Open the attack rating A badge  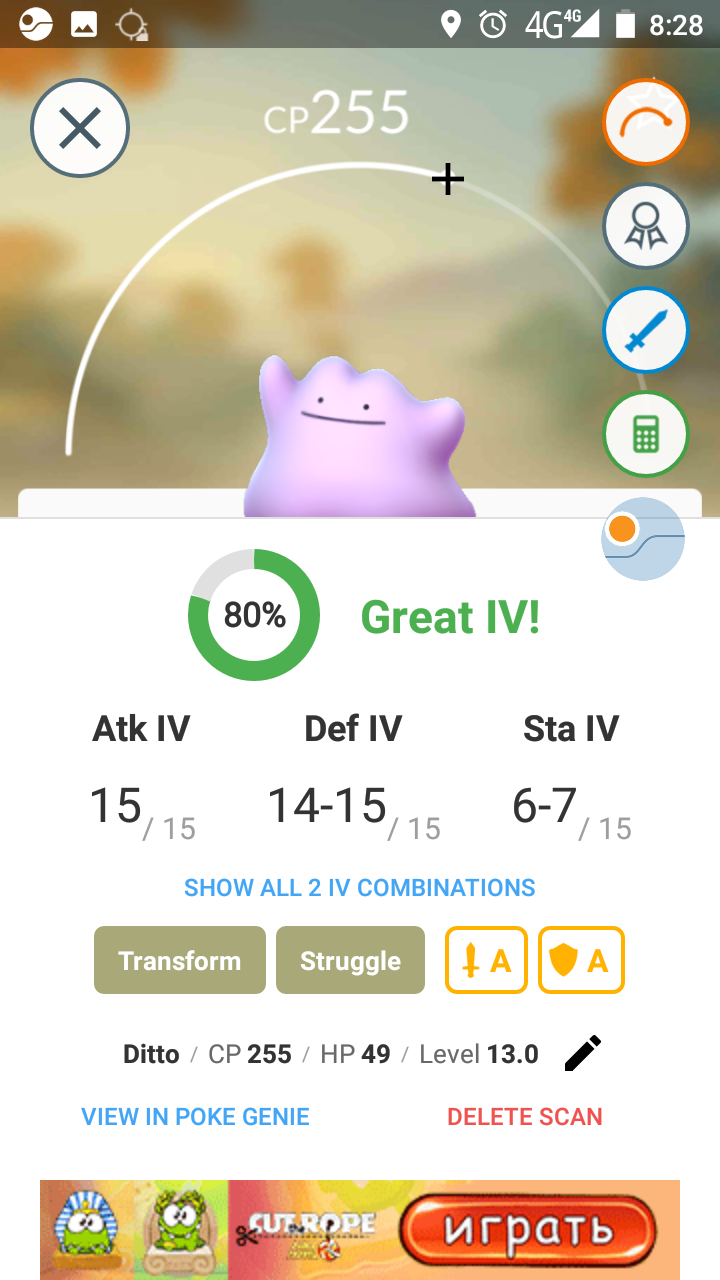coord(486,961)
